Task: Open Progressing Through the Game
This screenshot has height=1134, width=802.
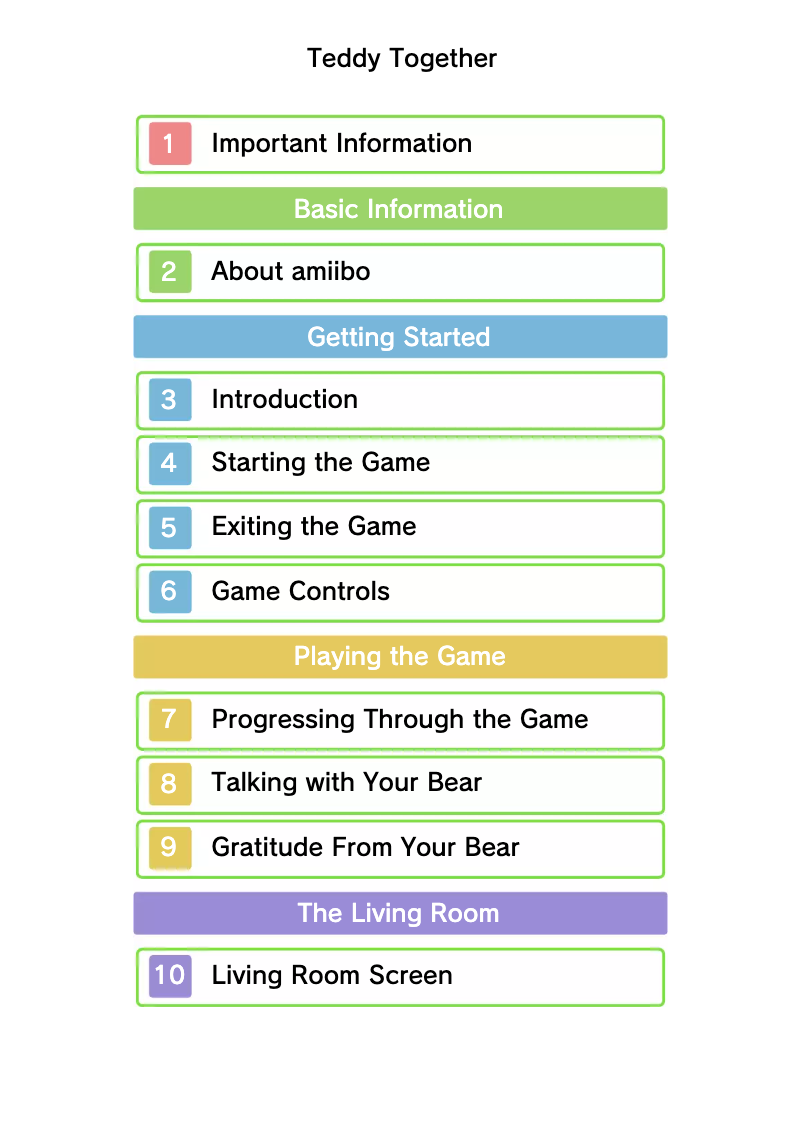Action: [400, 720]
